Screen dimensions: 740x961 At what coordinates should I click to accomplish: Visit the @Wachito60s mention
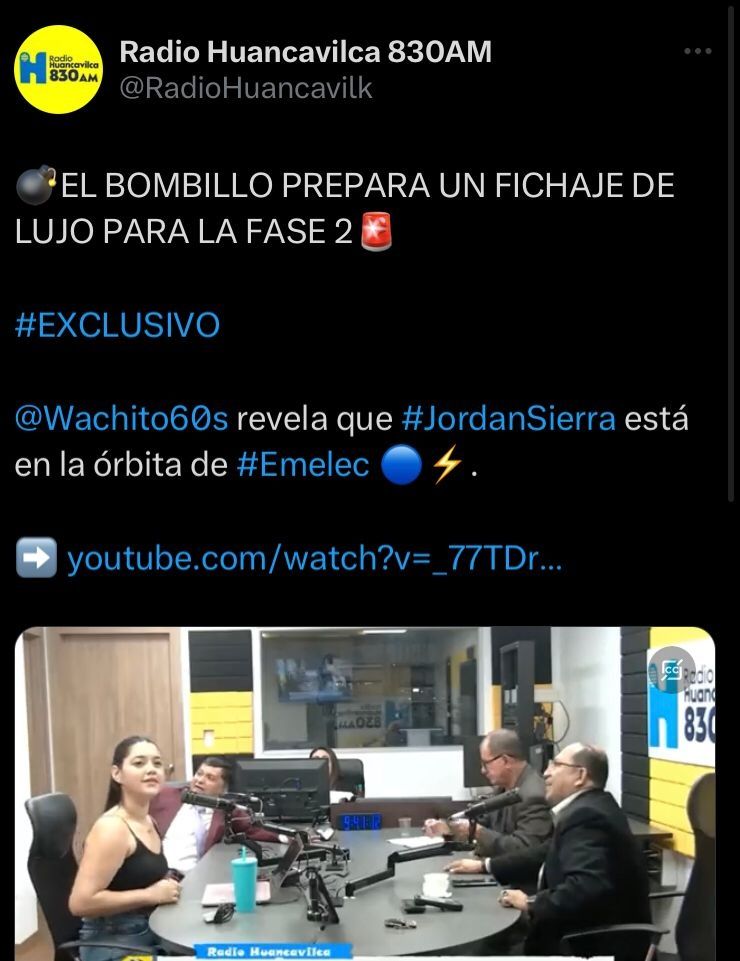[x=121, y=418]
